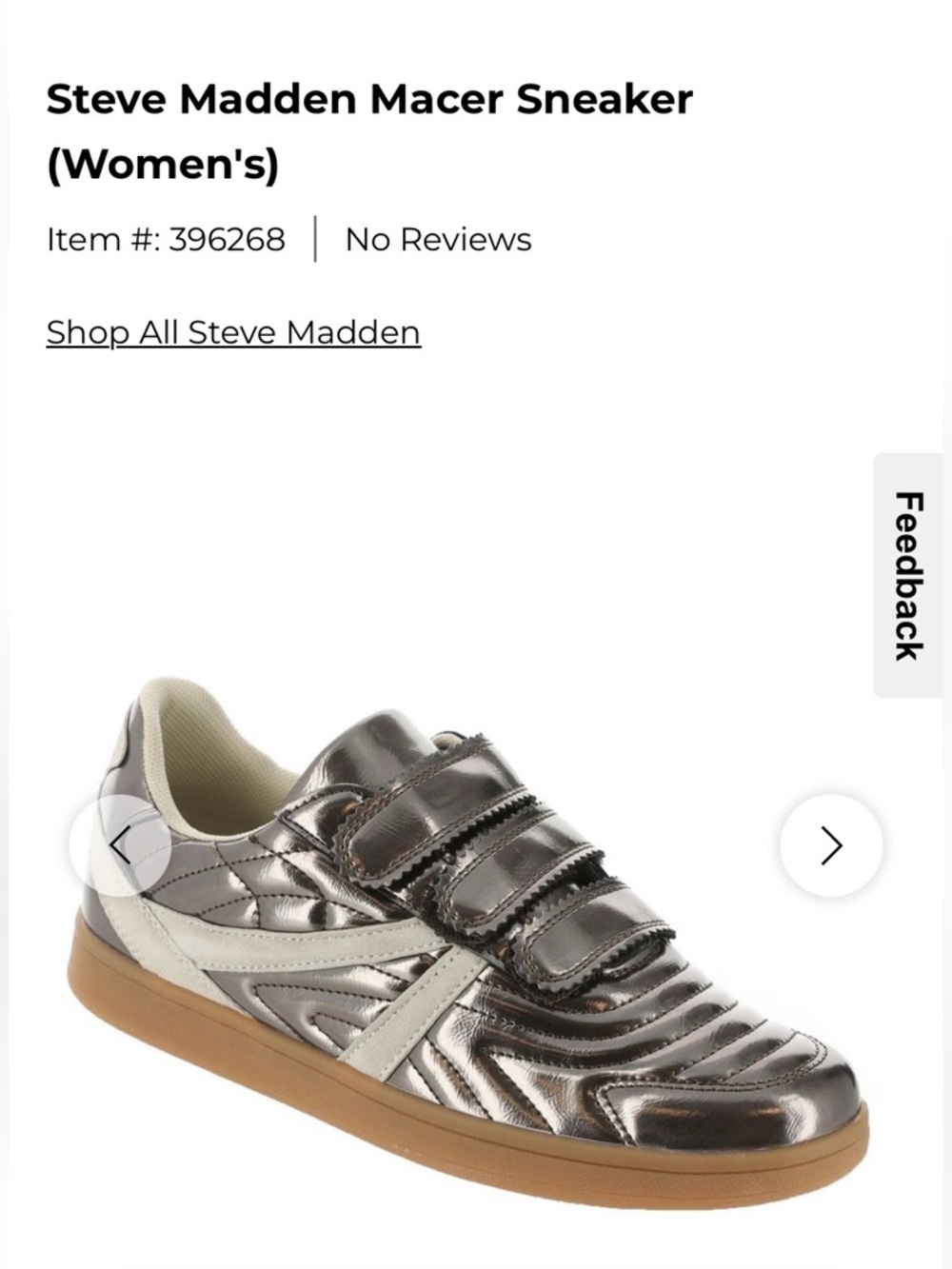Enlarge the metallic sneaker image
The height and width of the screenshot is (1269, 952).
click(x=476, y=952)
